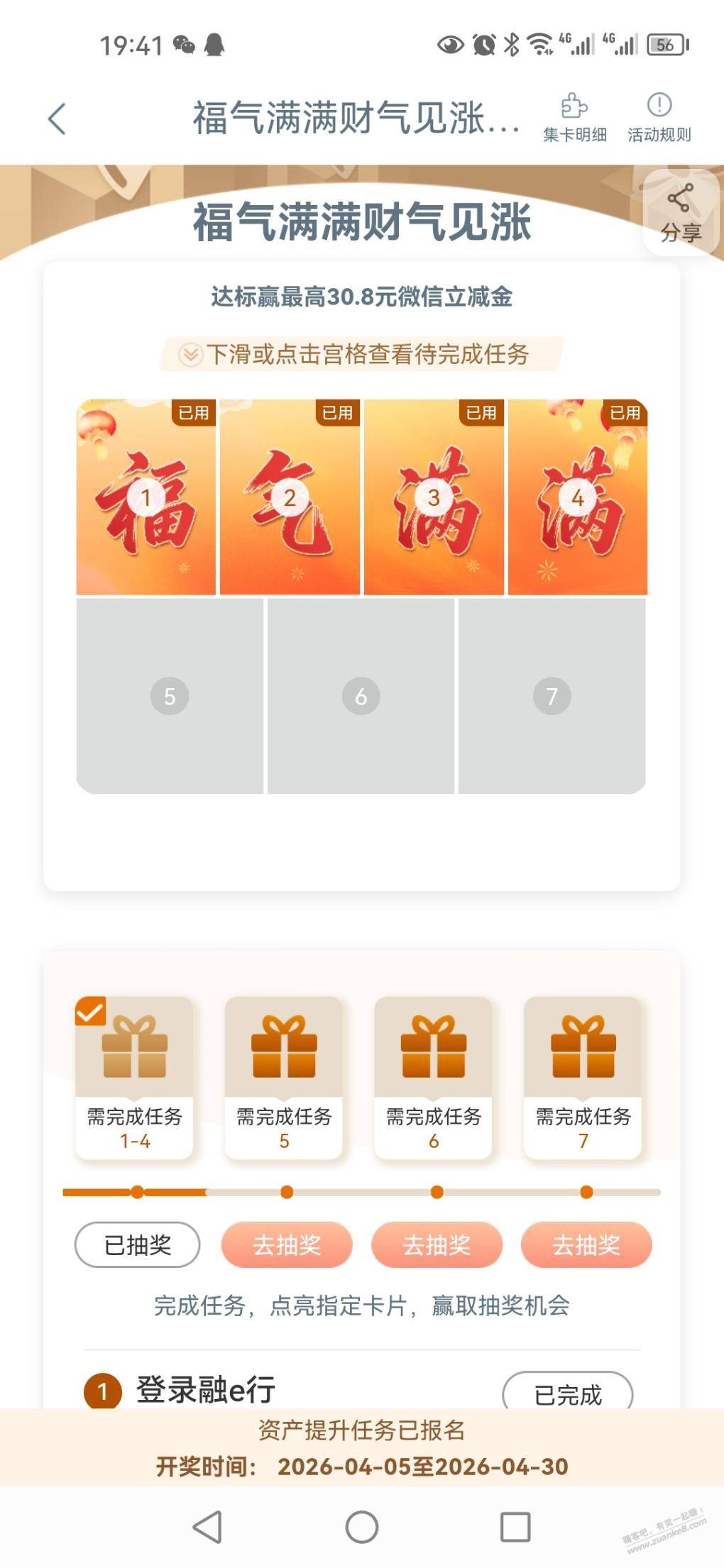Tap 已完成 next to 登录融e行
Screen dimensions: 724x1568
[567, 1394]
